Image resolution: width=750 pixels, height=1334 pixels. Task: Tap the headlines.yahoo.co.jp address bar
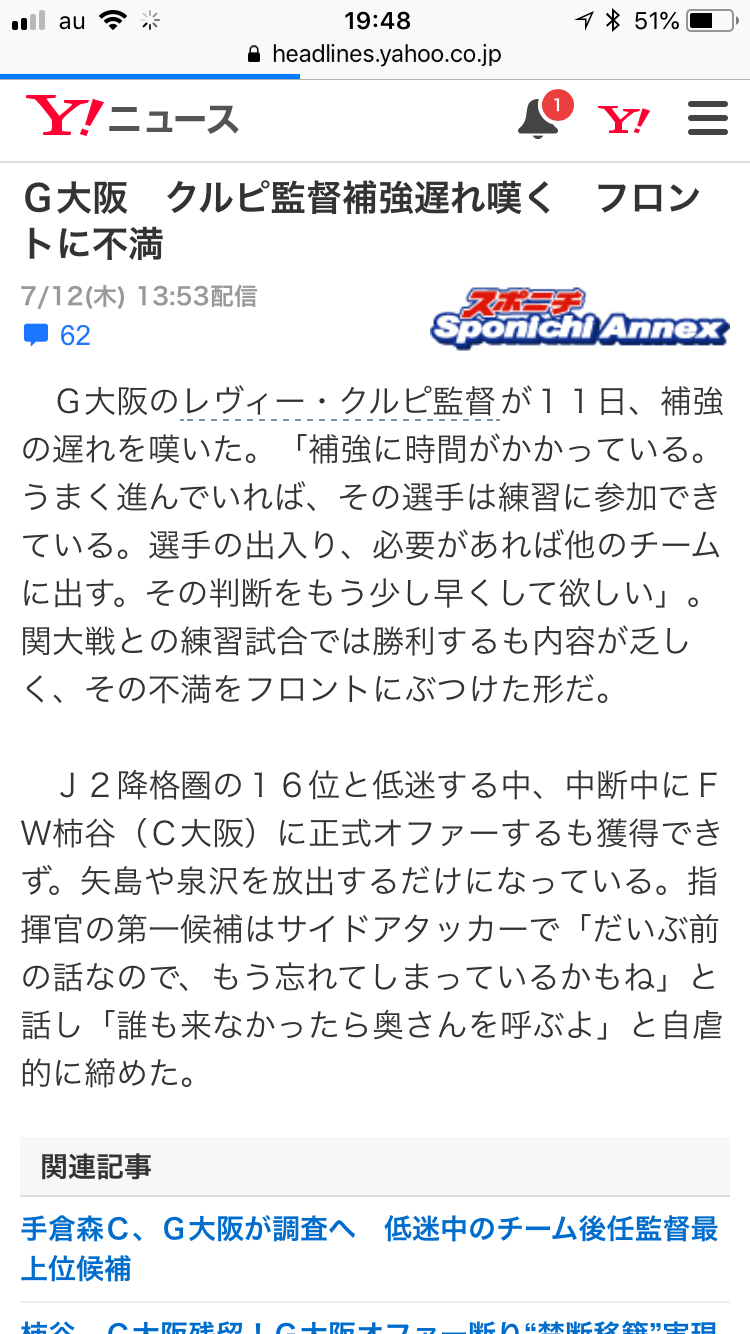click(x=374, y=54)
